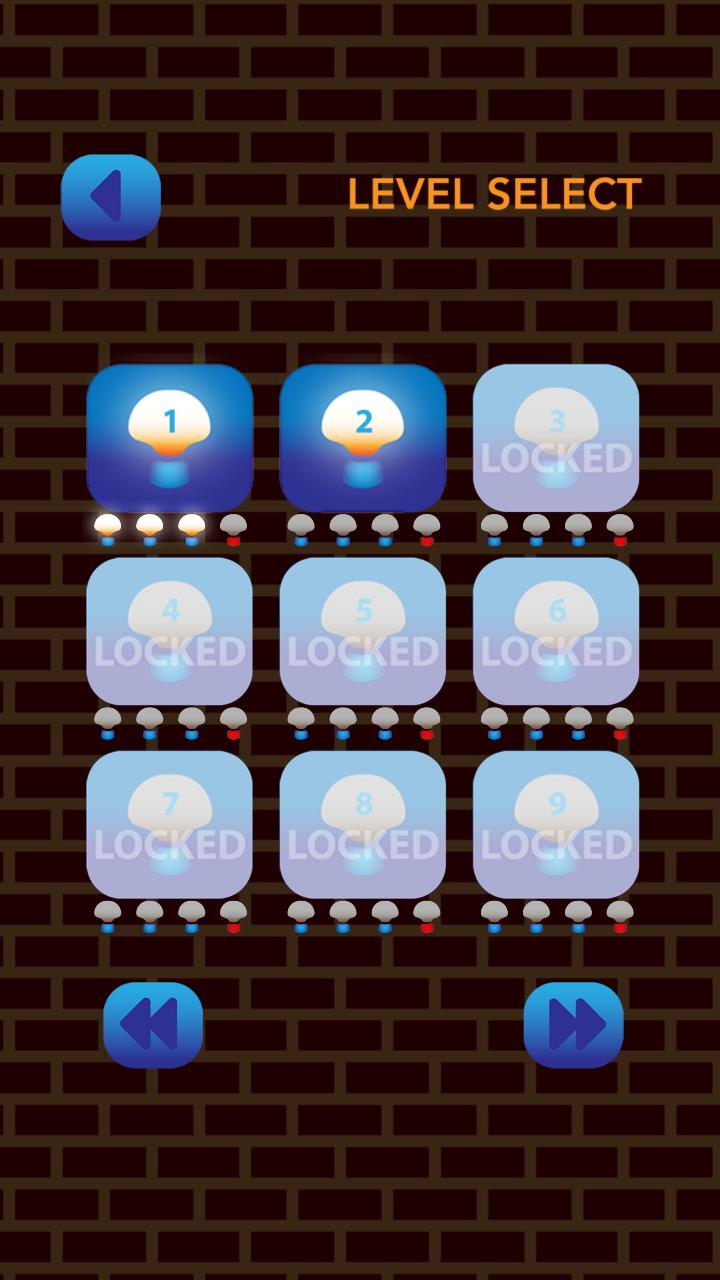Viewport: 720px width, 1280px height.
Task: Advance to the next page of levels
Action: 574,1024
